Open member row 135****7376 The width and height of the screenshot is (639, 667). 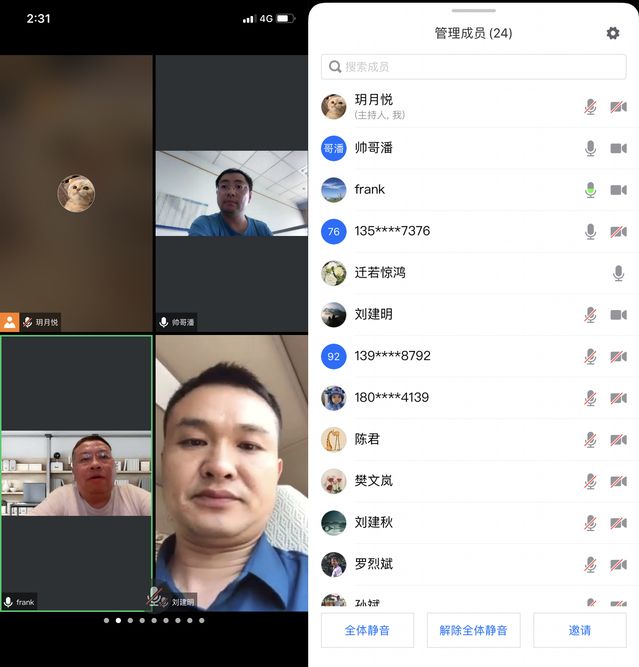pos(450,231)
